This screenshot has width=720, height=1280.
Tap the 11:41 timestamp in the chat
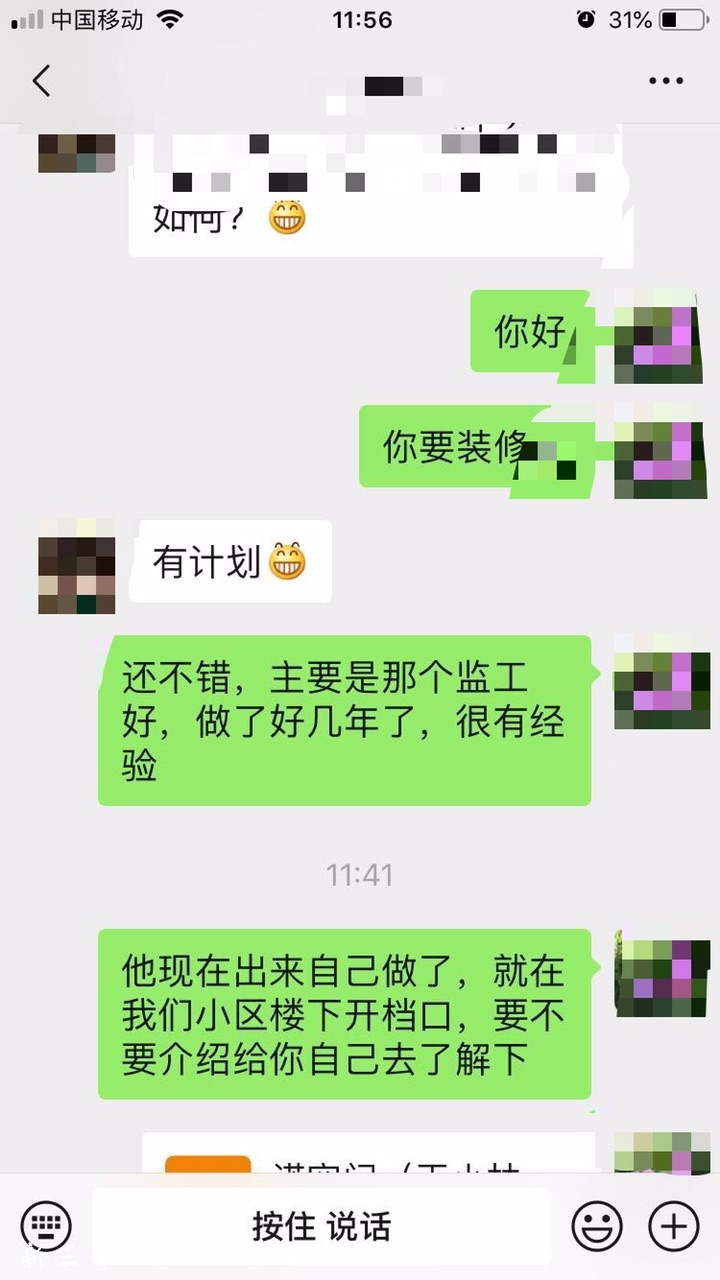tap(360, 876)
